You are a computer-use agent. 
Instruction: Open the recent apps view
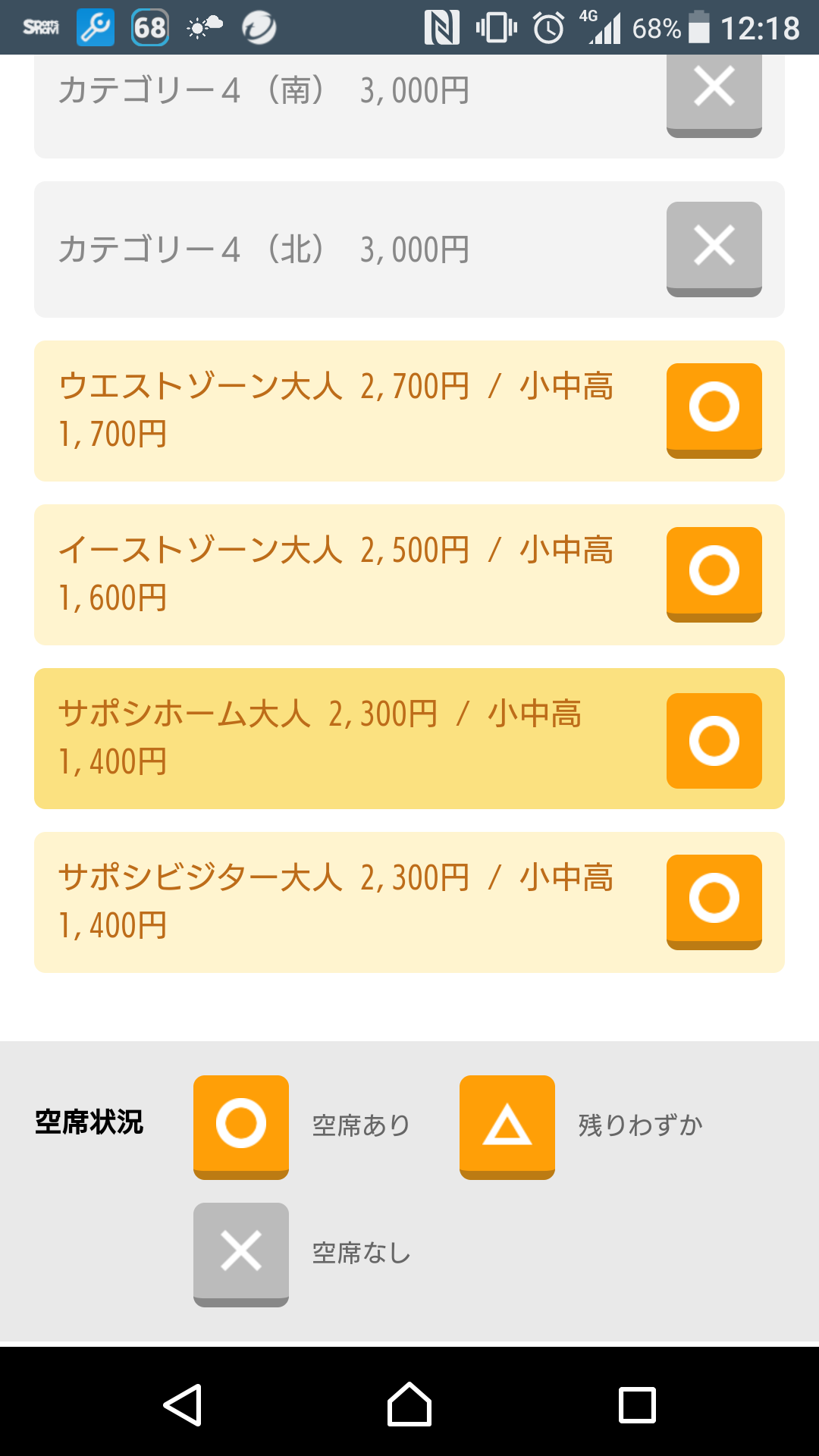click(637, 1404)
